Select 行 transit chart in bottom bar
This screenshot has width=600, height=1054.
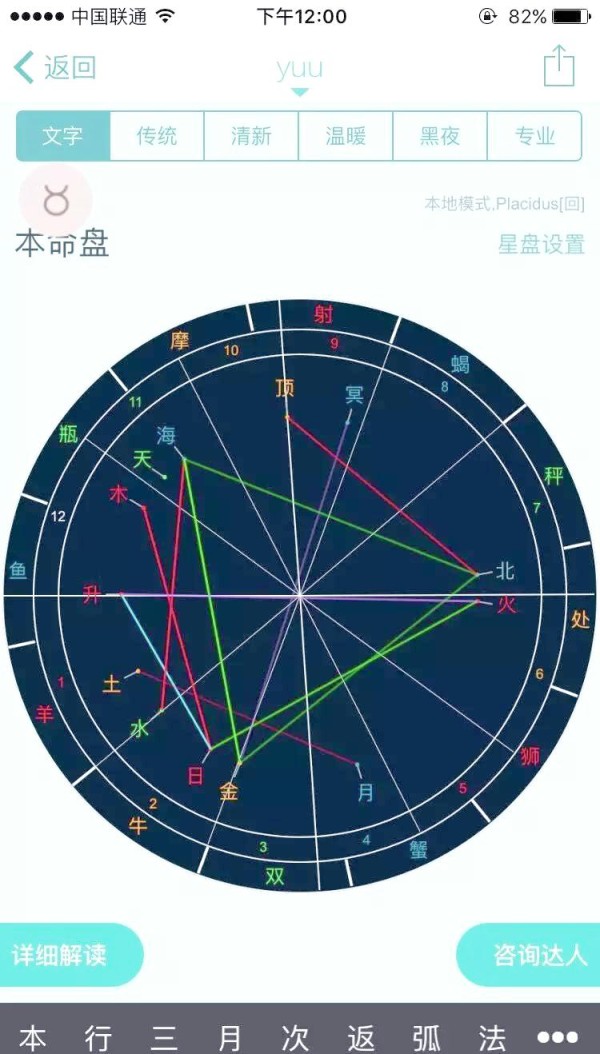(x=98, y=1037)
